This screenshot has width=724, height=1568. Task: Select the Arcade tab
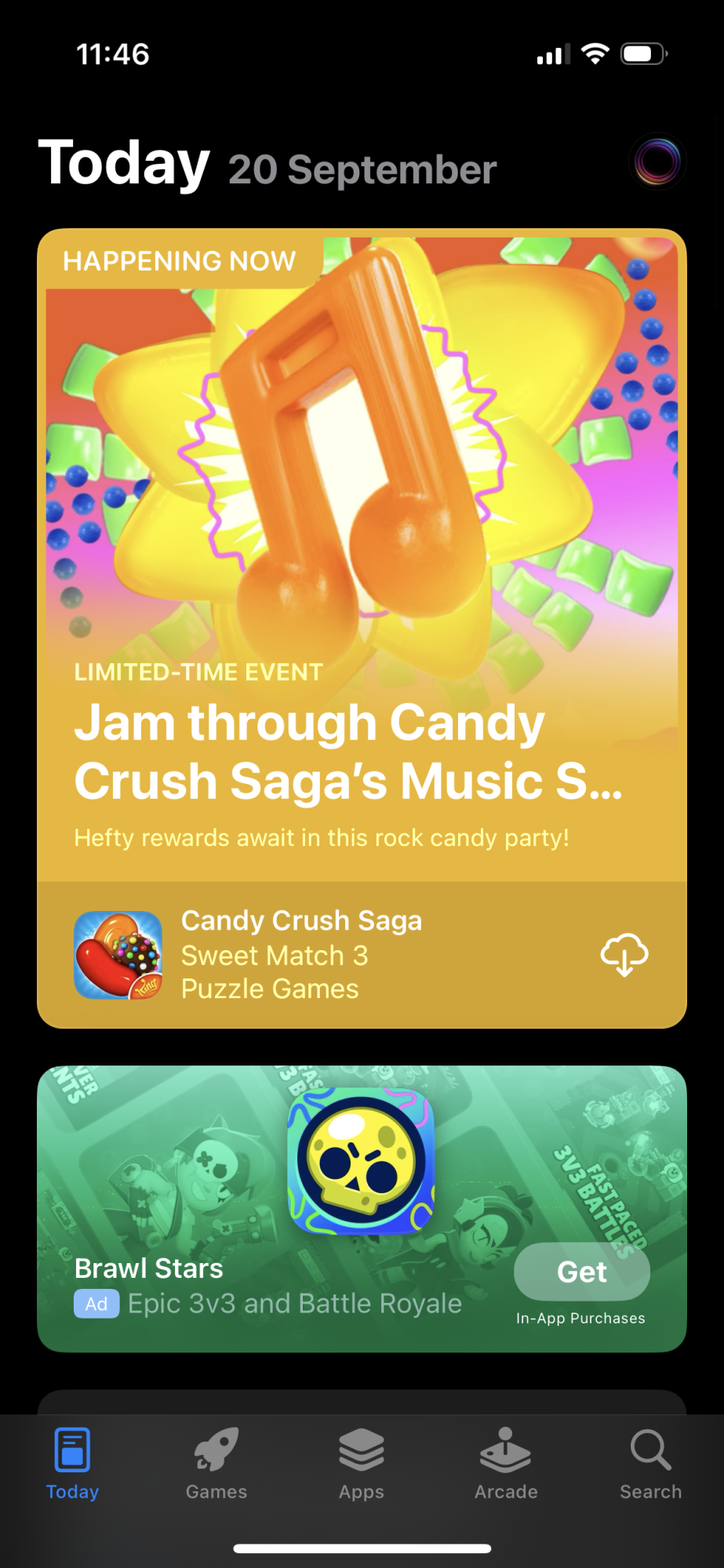click(x=506, y=1464)
